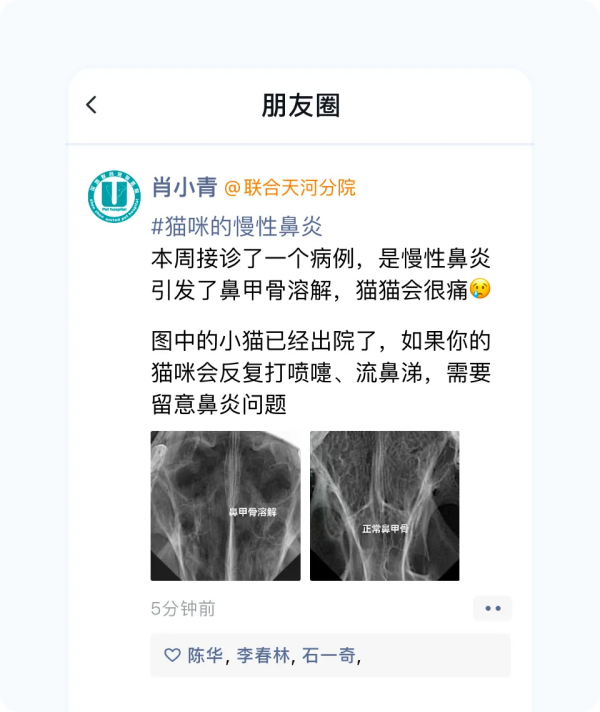The width and height of the screenshot is (600, 712).
Task: View the 正常鼻甲骨 X-ray image
Action: click(384, 506)
